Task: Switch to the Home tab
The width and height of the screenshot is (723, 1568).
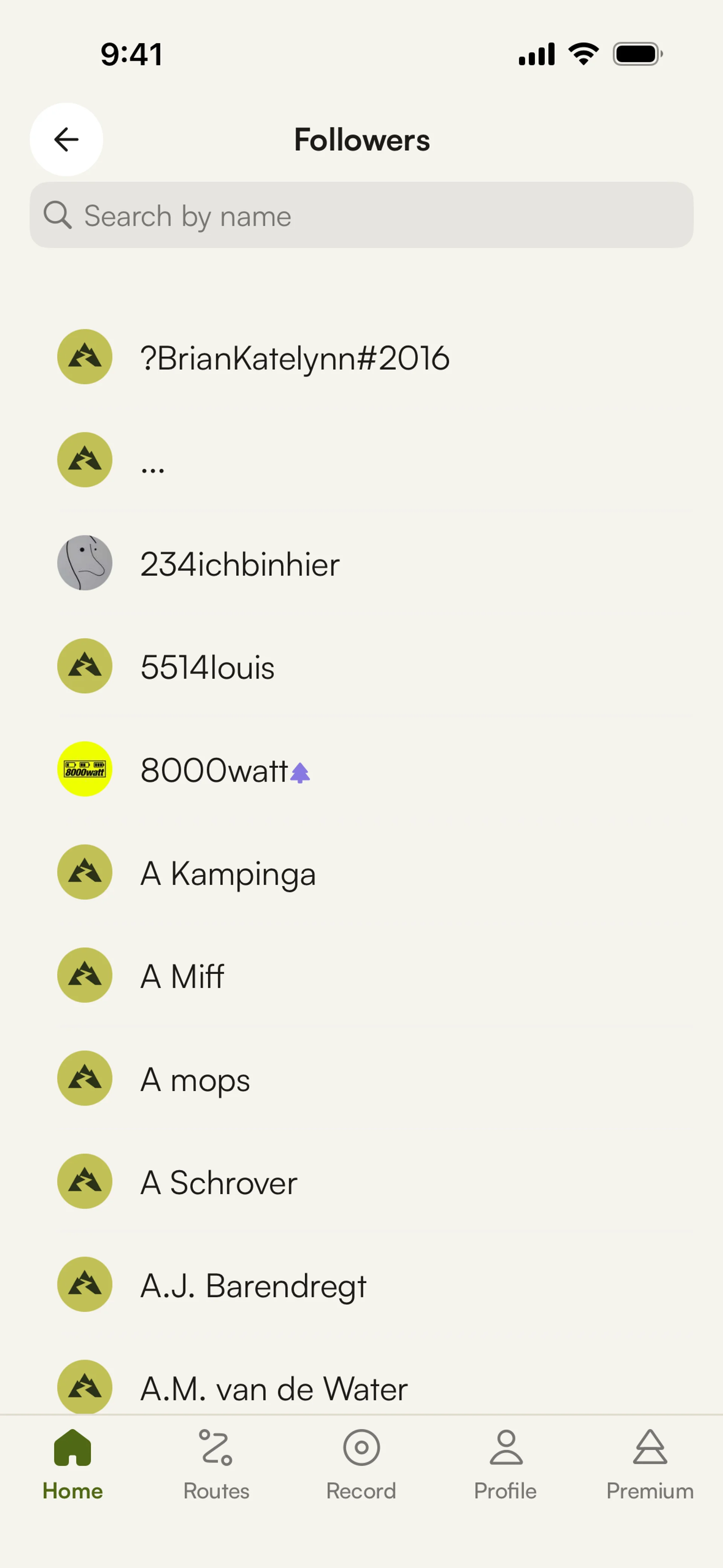Action: point(72,1464)
